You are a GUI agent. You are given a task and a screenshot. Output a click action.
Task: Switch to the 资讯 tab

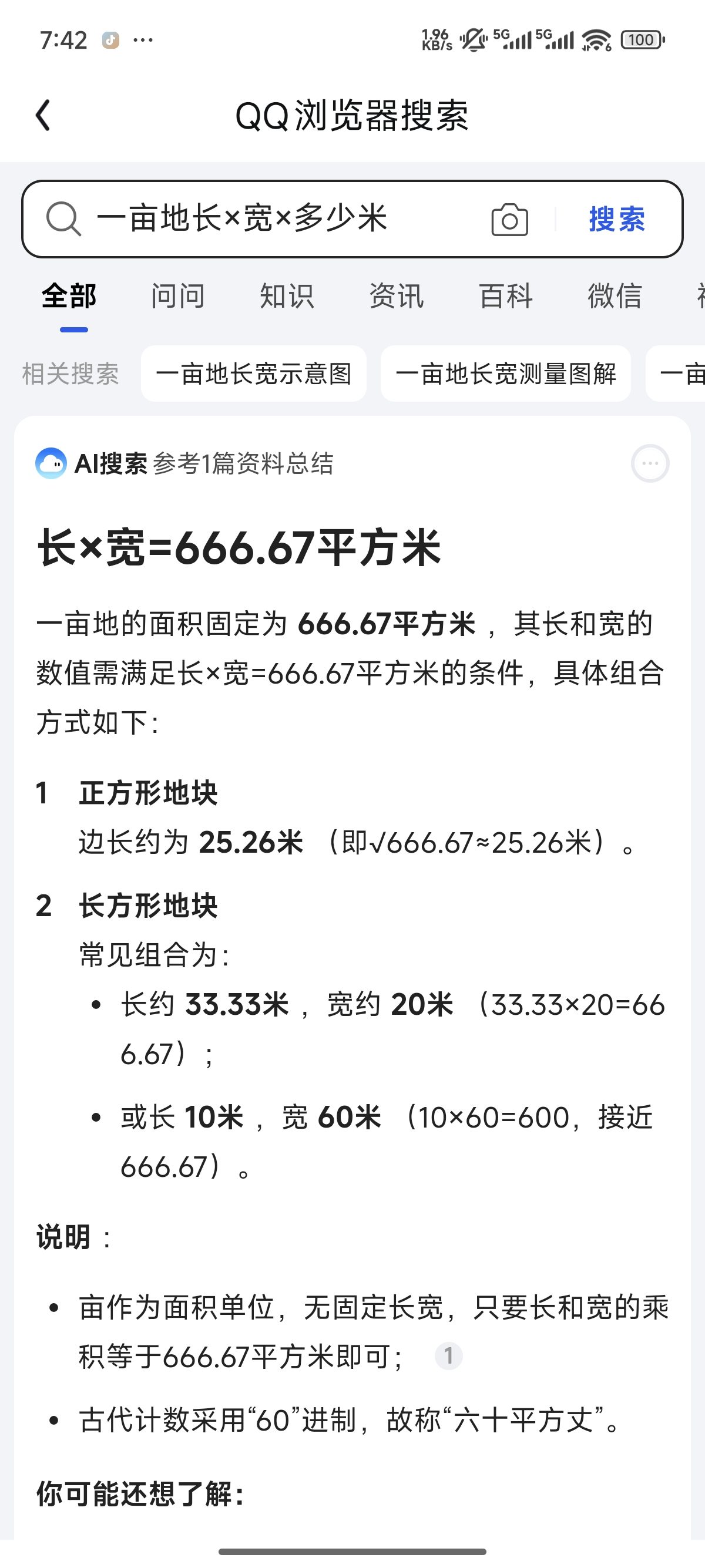(x=397, y=297)
